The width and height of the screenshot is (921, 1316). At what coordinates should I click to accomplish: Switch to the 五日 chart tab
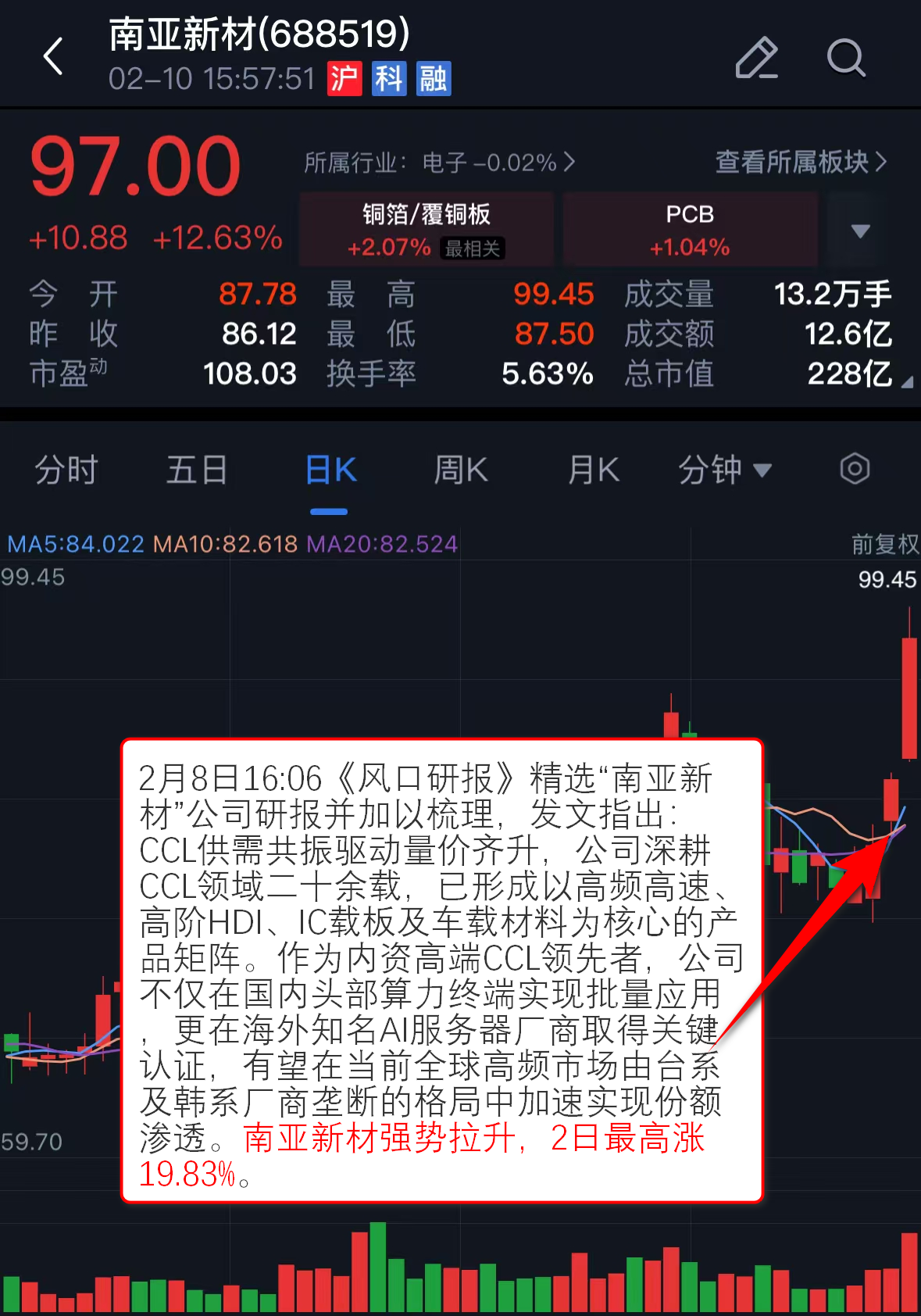(x=197, y=470)
